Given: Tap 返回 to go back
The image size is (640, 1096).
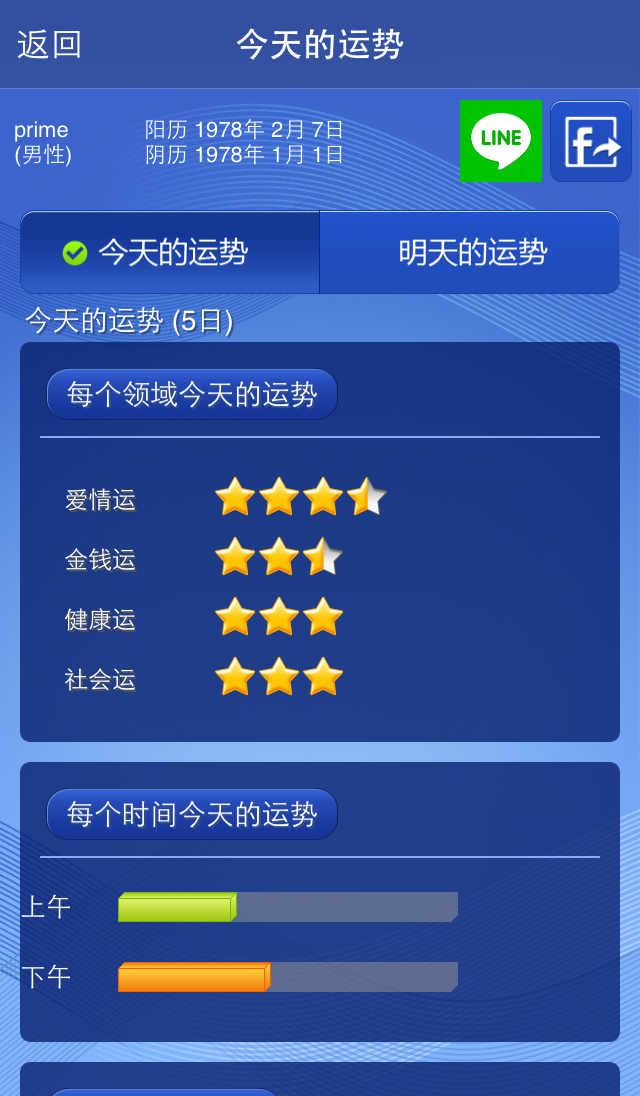Looking at the screenshot, I should pyautogui.click(x=49, y=44).
